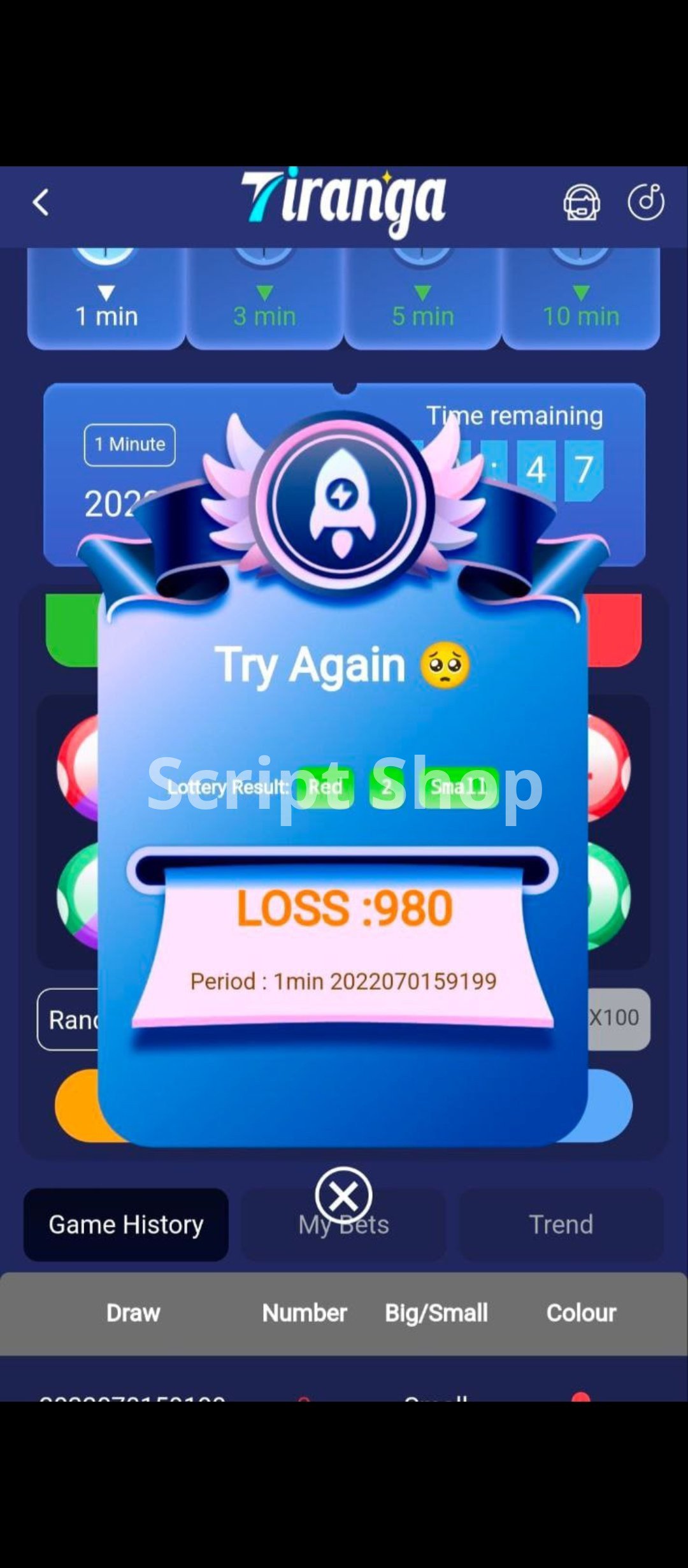Viewport: 688px width, 1568px height.
Task: Open the Game History tab
Action: pyautogui.click(x=126, y=1224)
